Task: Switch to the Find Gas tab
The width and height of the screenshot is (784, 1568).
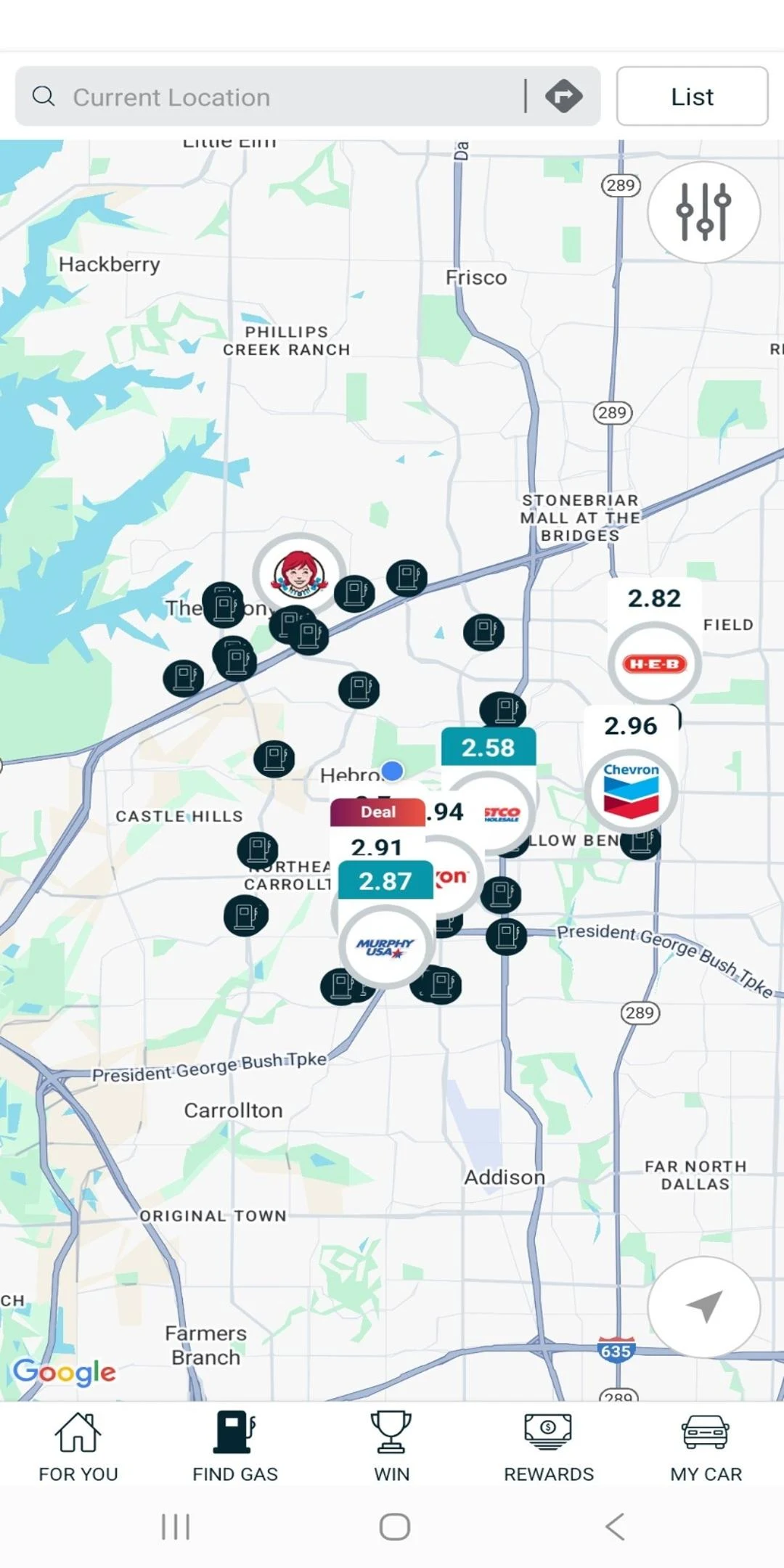Action: click(x=235, y=1447)
